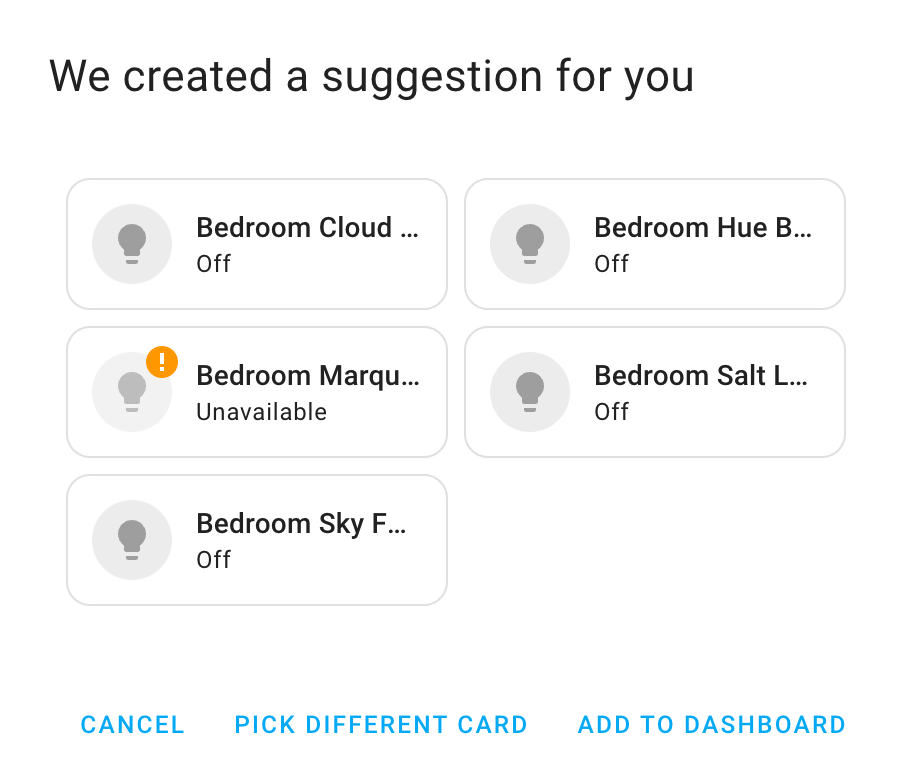Tap the Bedroom Sky light card
This screenshot has width=910, height=784.
(256, 540)
